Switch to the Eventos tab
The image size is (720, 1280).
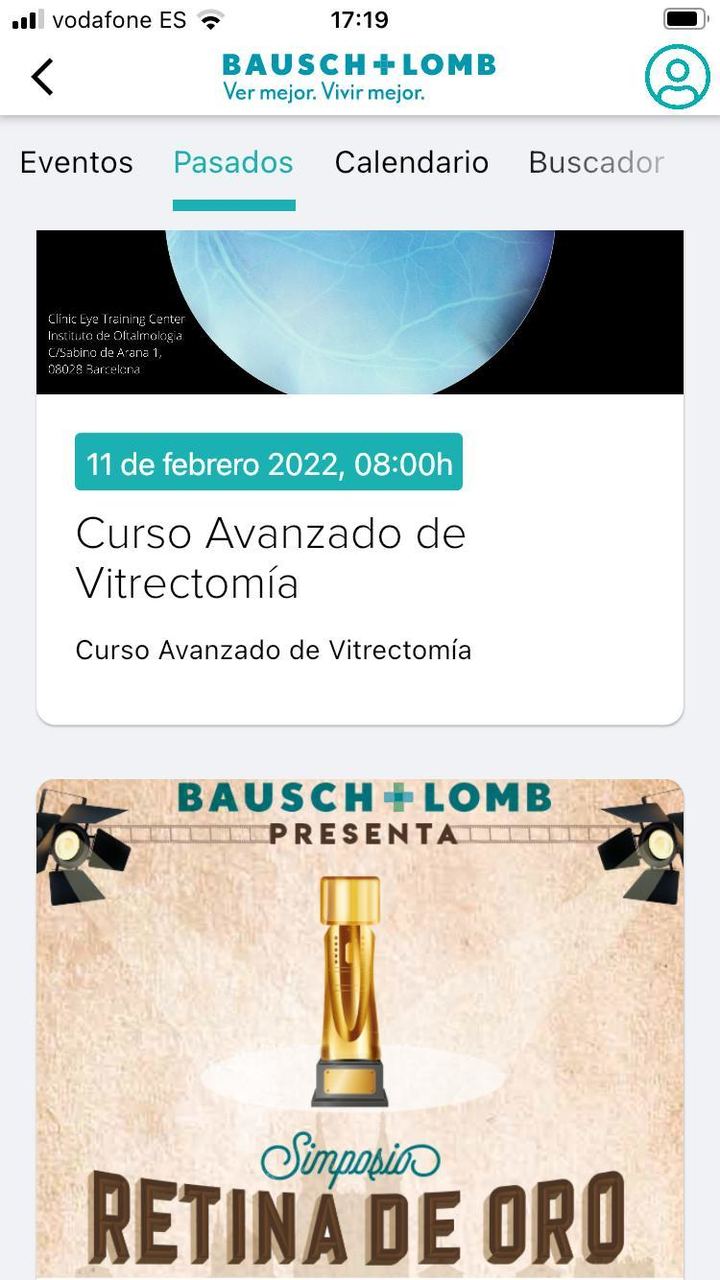(x=76, y=163)
